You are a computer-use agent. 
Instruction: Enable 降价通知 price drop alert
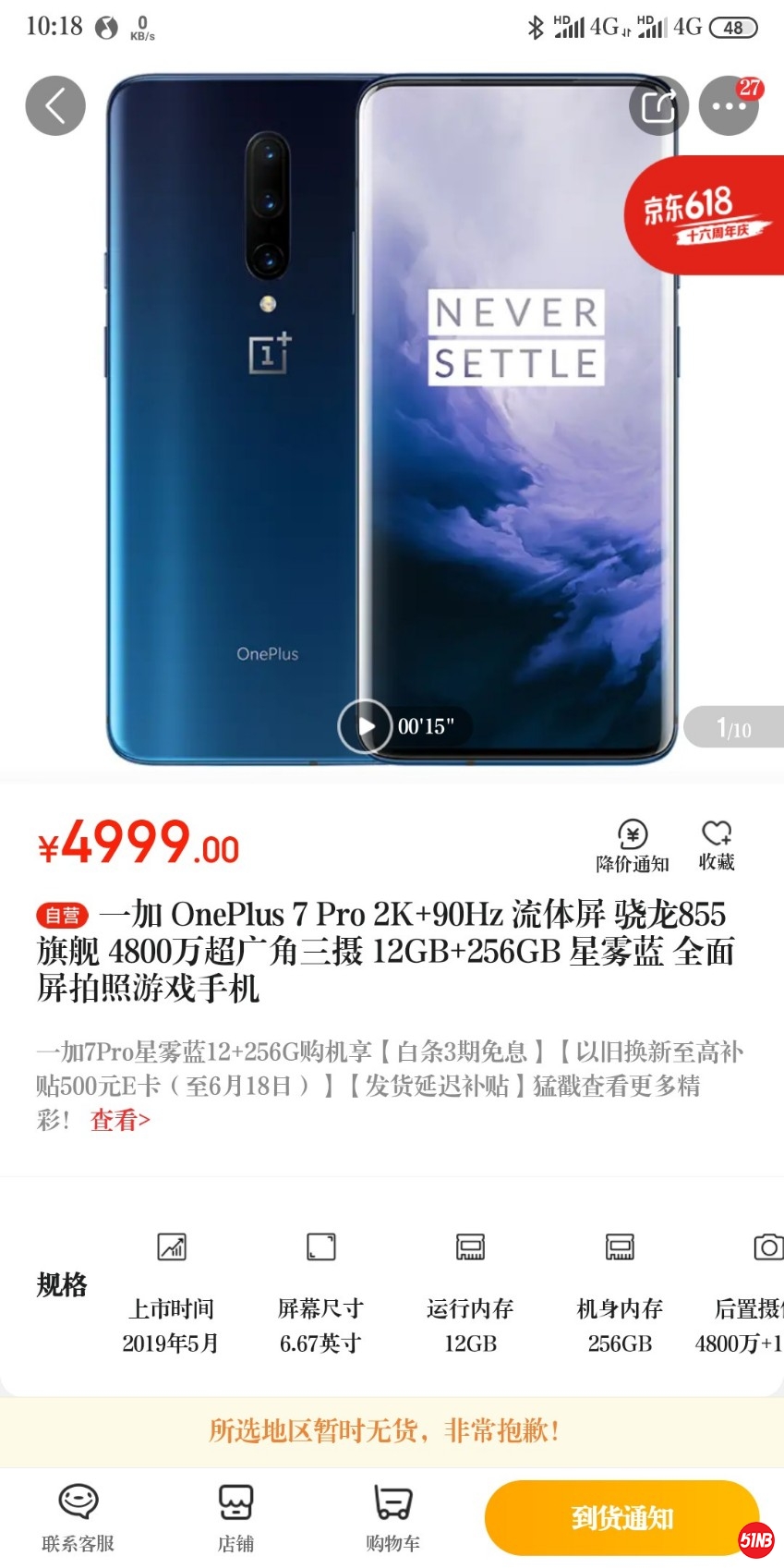pos(633,845)
